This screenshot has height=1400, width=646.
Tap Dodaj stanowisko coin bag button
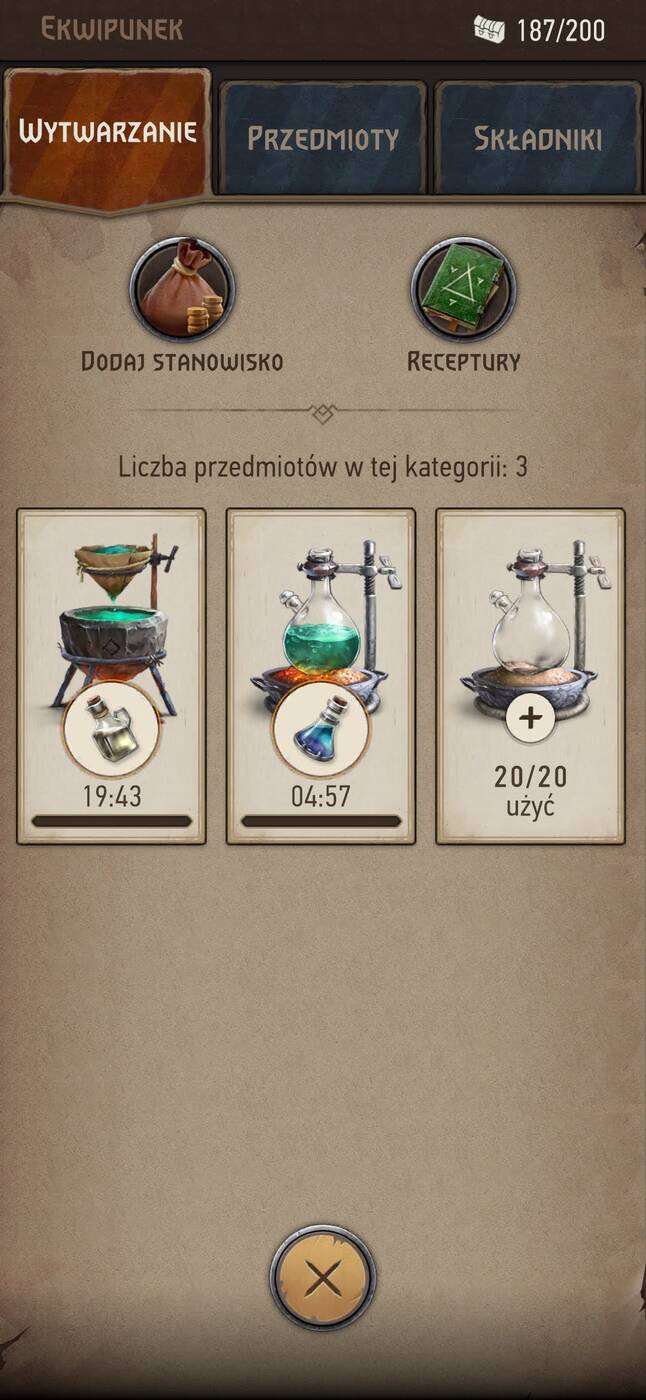coord(182,289)
